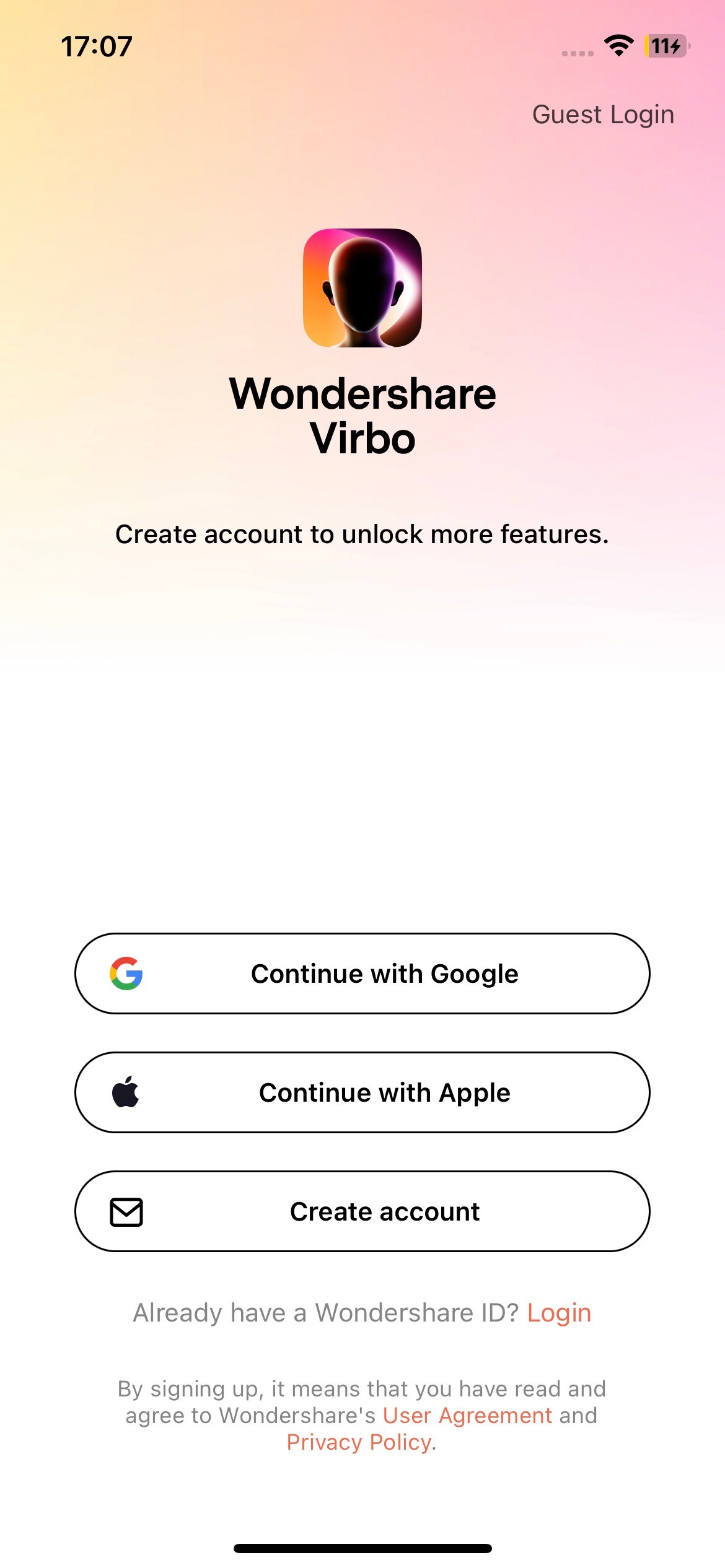Click the Google logo icon
Image resolution: width=725 pixels, height=1568 pixels.
(126, 973)
